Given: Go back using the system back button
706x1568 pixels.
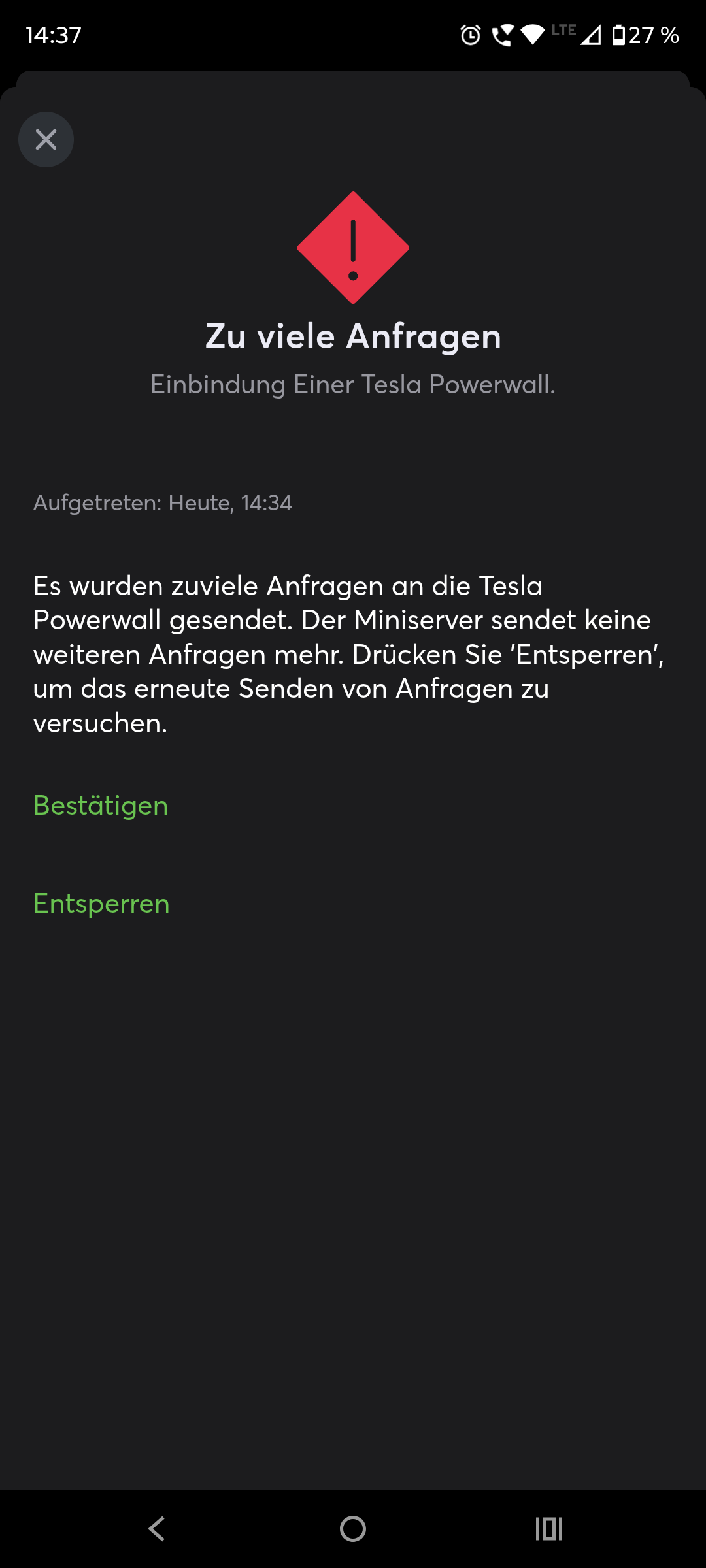Looking at the screenshot, I should pos(157,1529).
